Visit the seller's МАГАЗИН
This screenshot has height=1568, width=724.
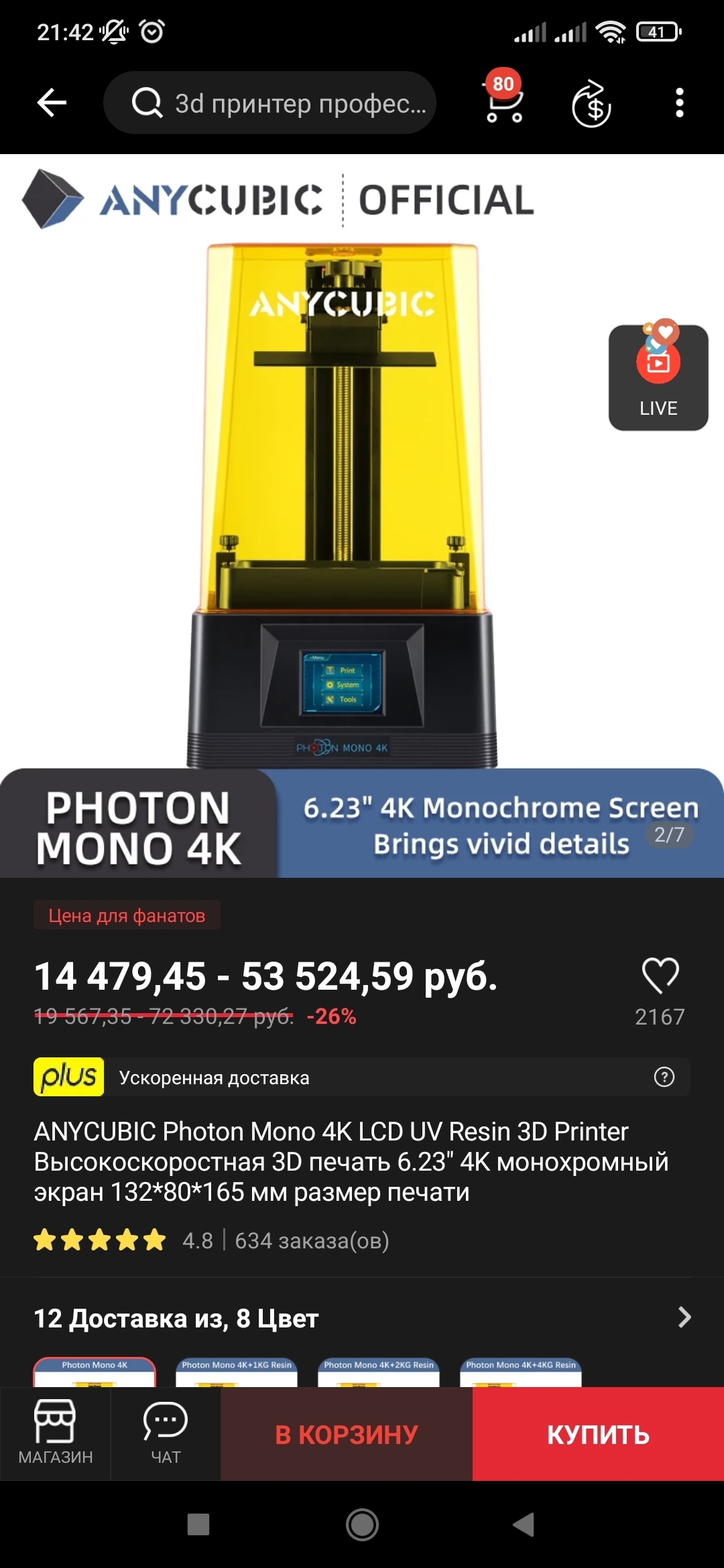tap(55, 1433)
